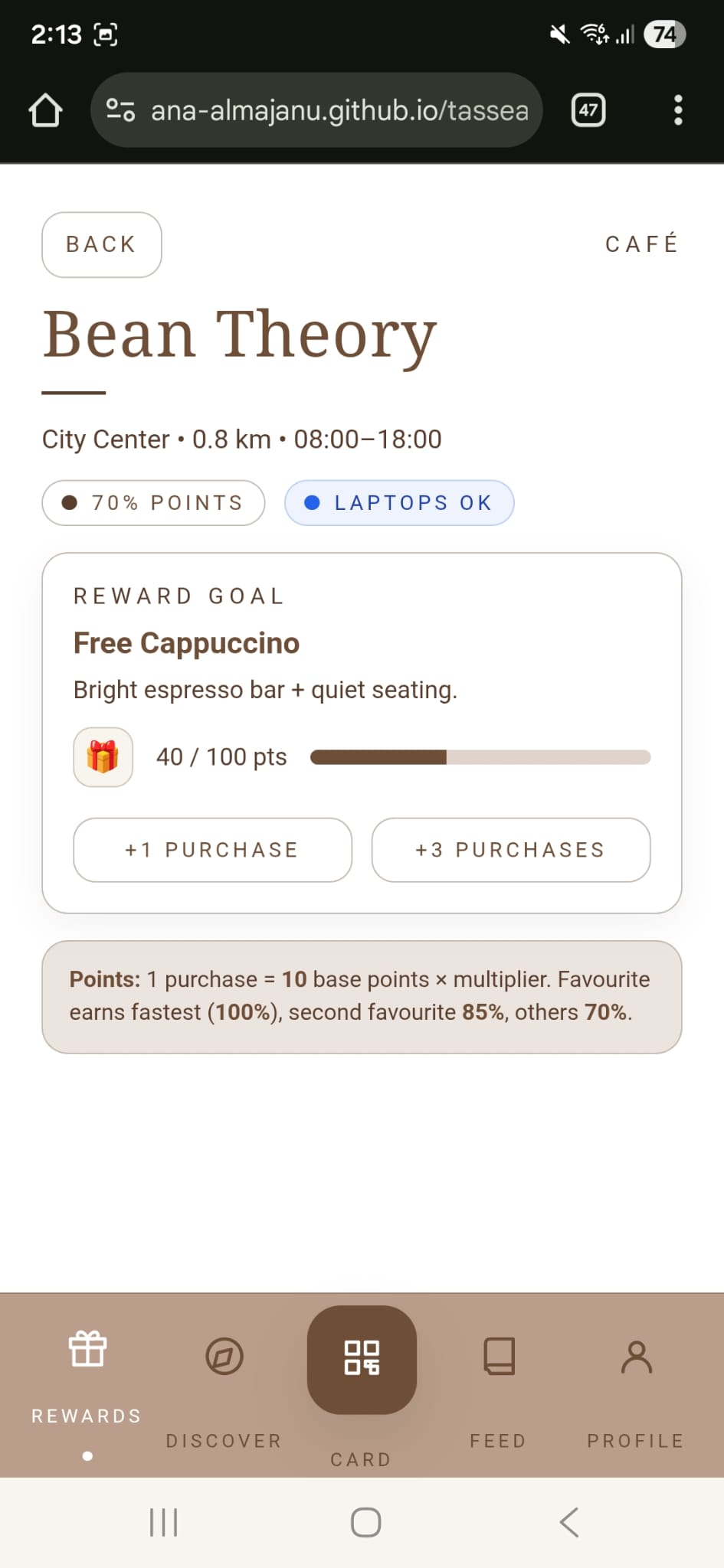This screenshot has width=724, height=1568.
Task: Toggle the LAPTOPS OK chip
Action: click(x=399, y=502)
